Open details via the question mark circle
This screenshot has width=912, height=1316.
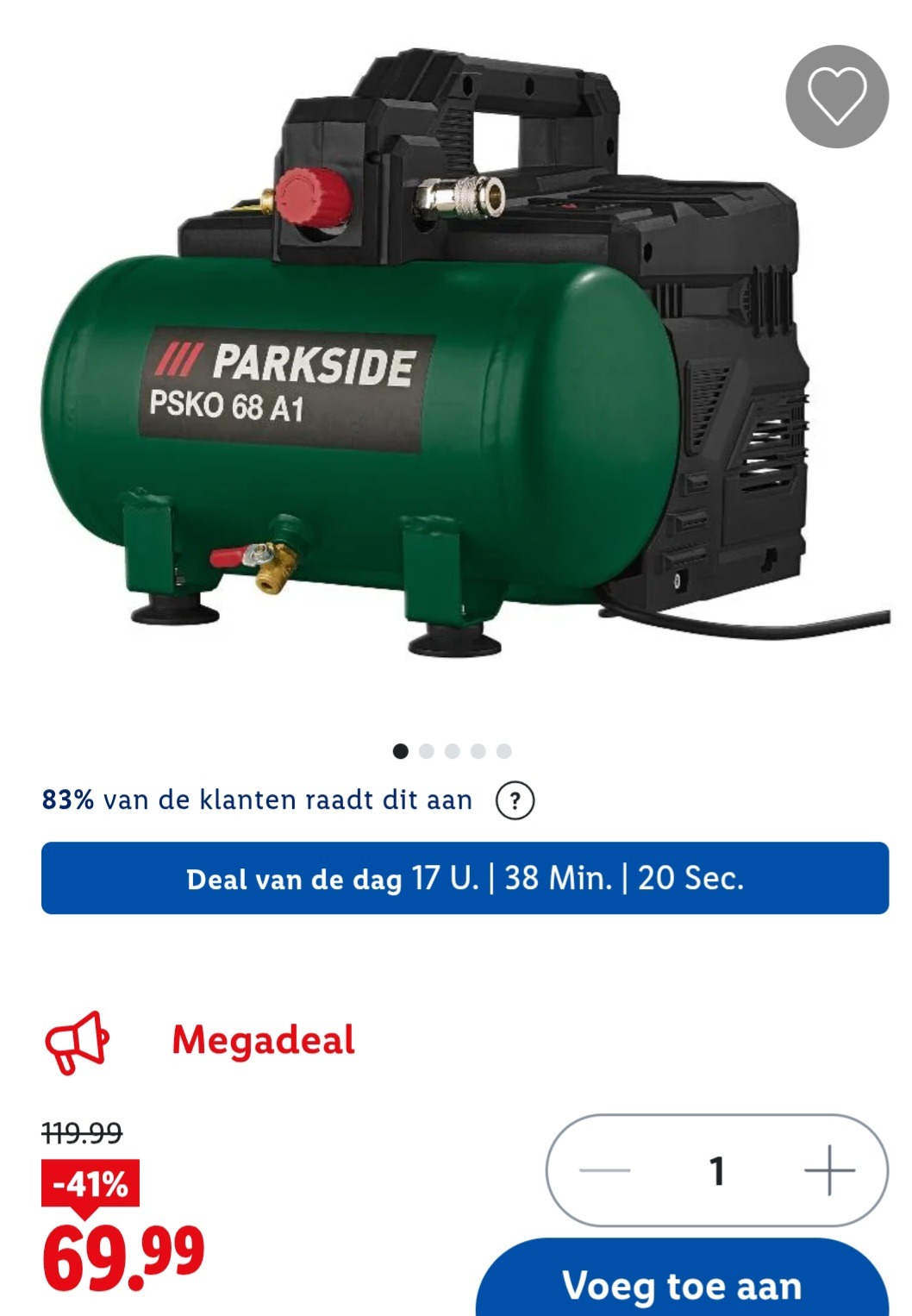[515, 800]
